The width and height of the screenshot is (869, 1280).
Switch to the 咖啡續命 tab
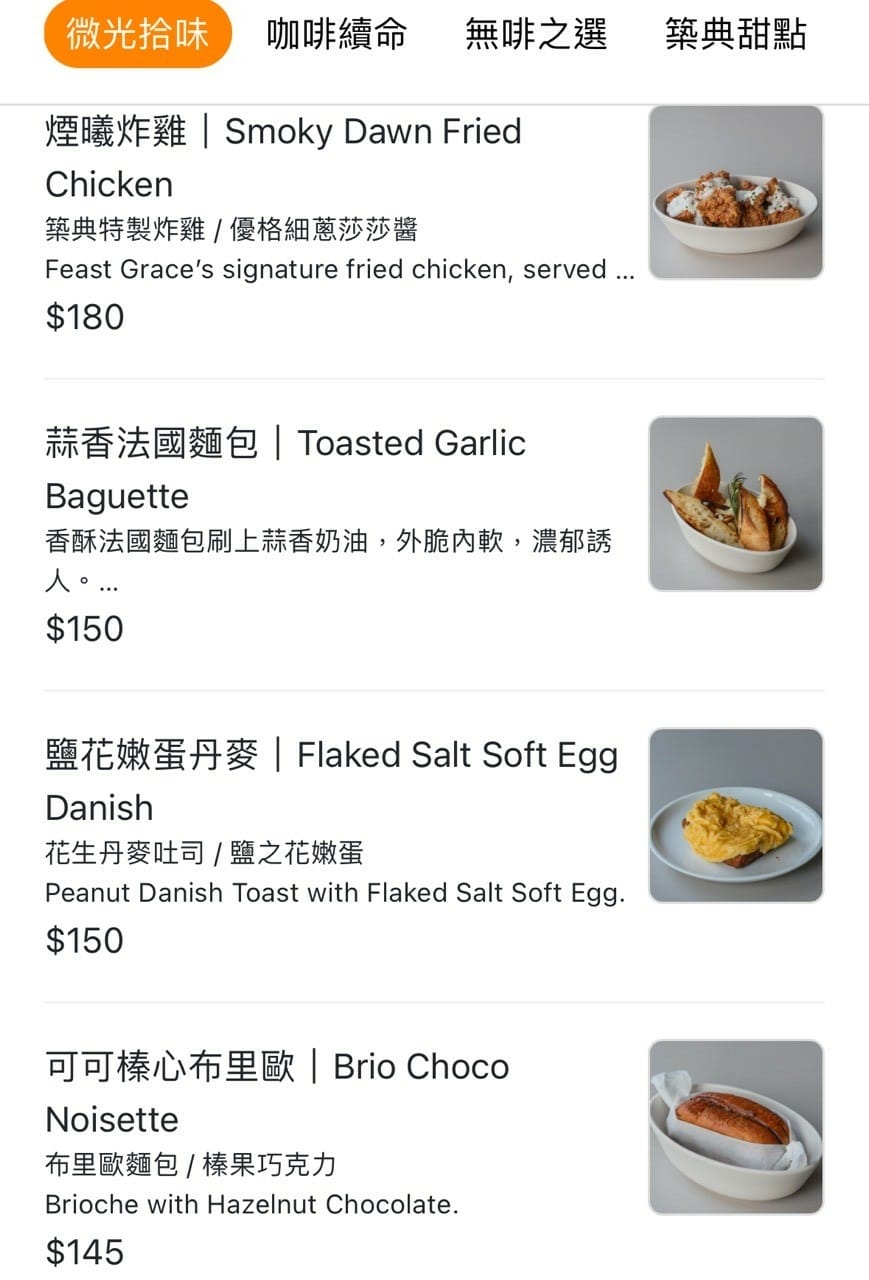tap(337, 35)
